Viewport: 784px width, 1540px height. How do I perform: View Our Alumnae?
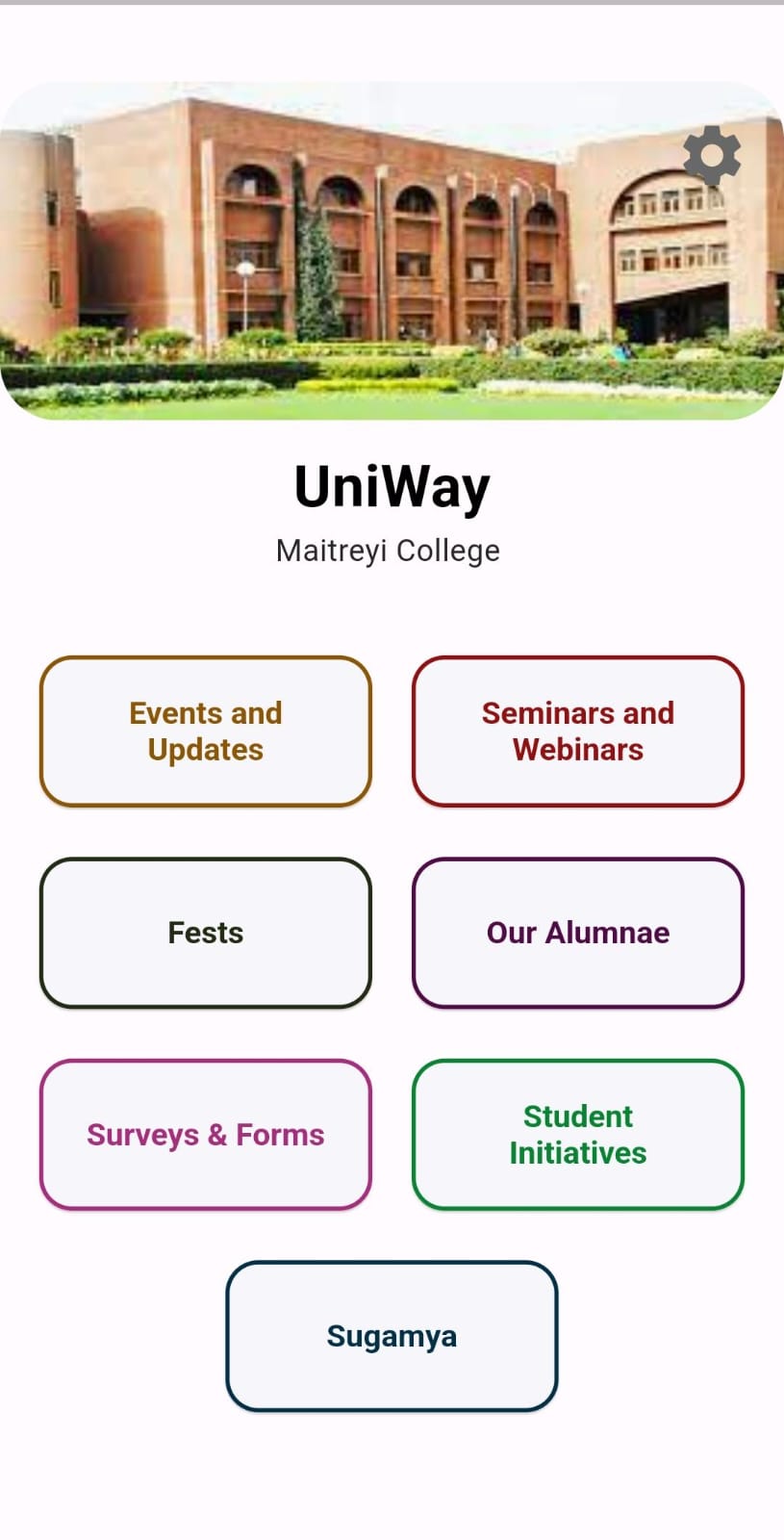click(x=578, y=933)
